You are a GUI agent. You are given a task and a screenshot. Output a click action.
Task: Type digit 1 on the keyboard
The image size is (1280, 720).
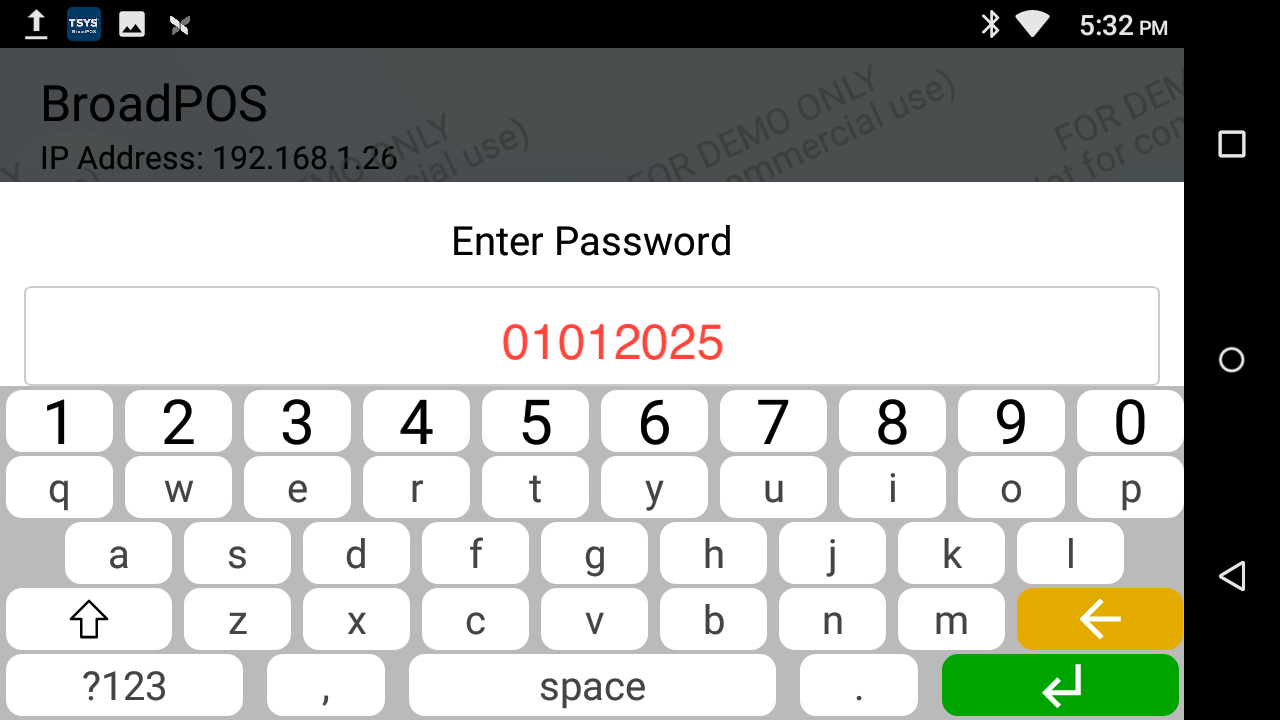point(60,422)
